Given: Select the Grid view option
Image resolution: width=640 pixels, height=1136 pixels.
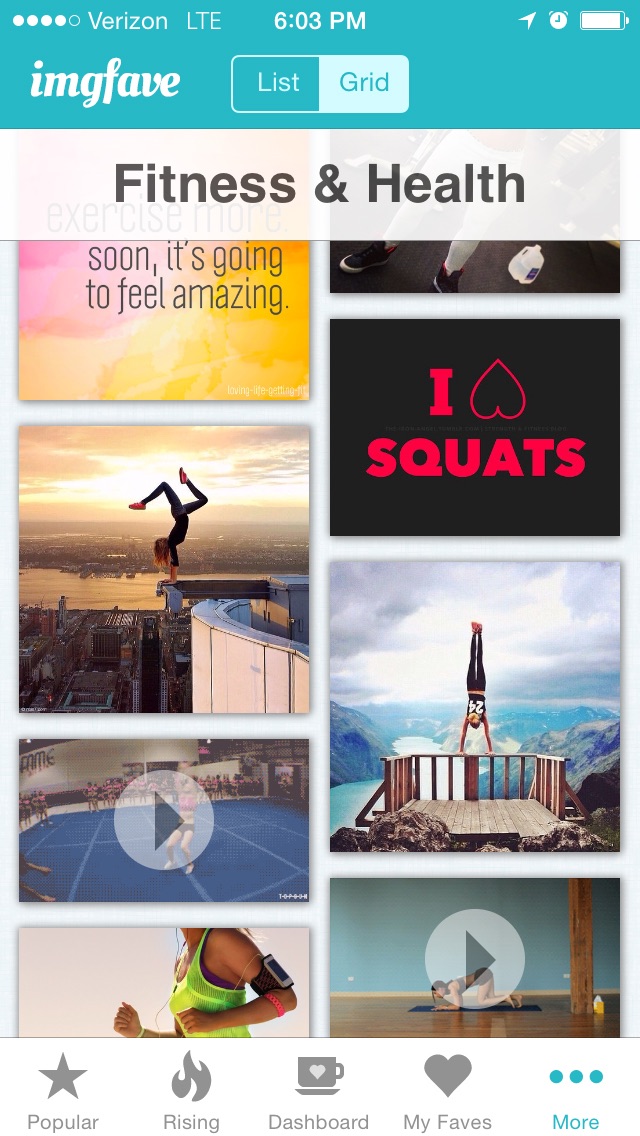Looking at the screenshot, I should pos(364,83).
